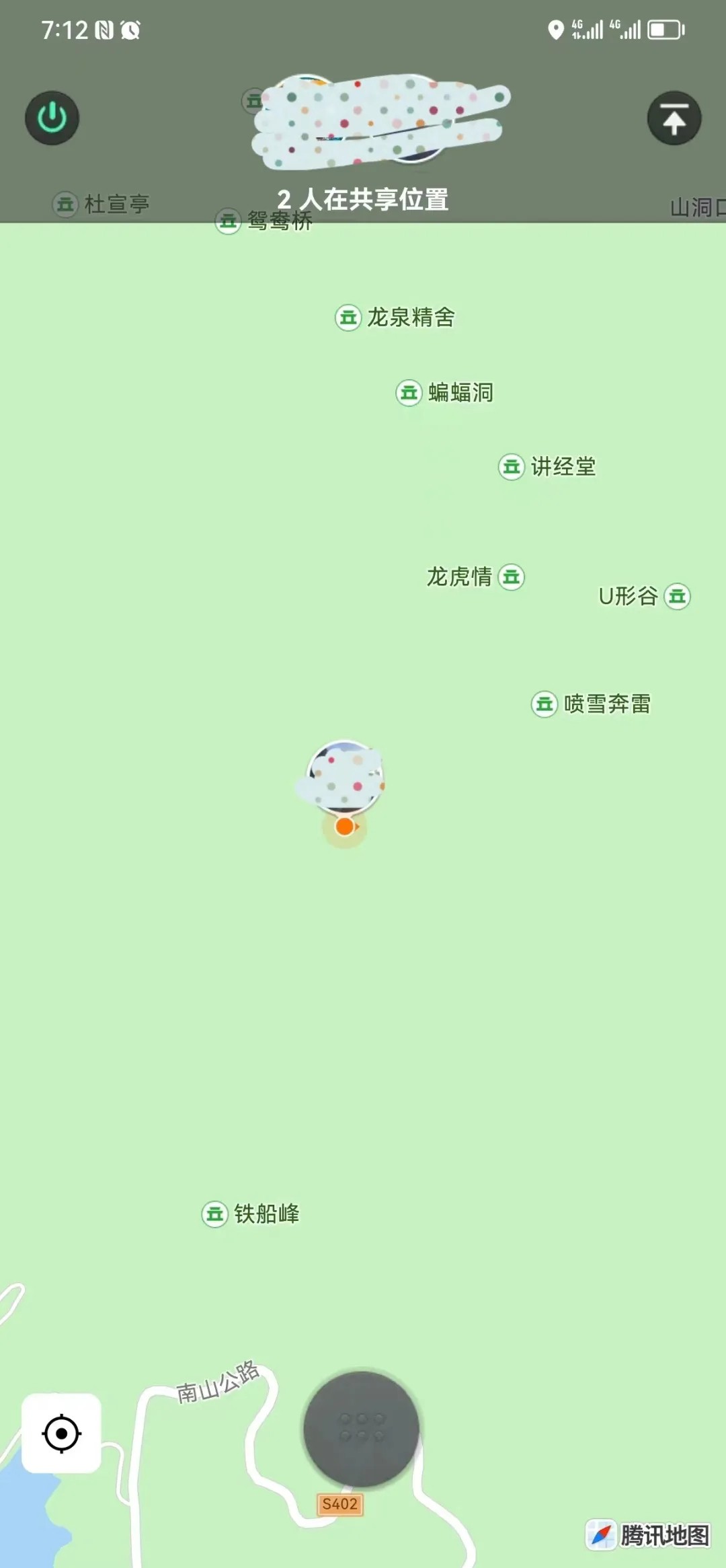Minimize the location sharing screen
Image resolution: width=726 pixels, height=1568 pixels.
click(674, 118)
